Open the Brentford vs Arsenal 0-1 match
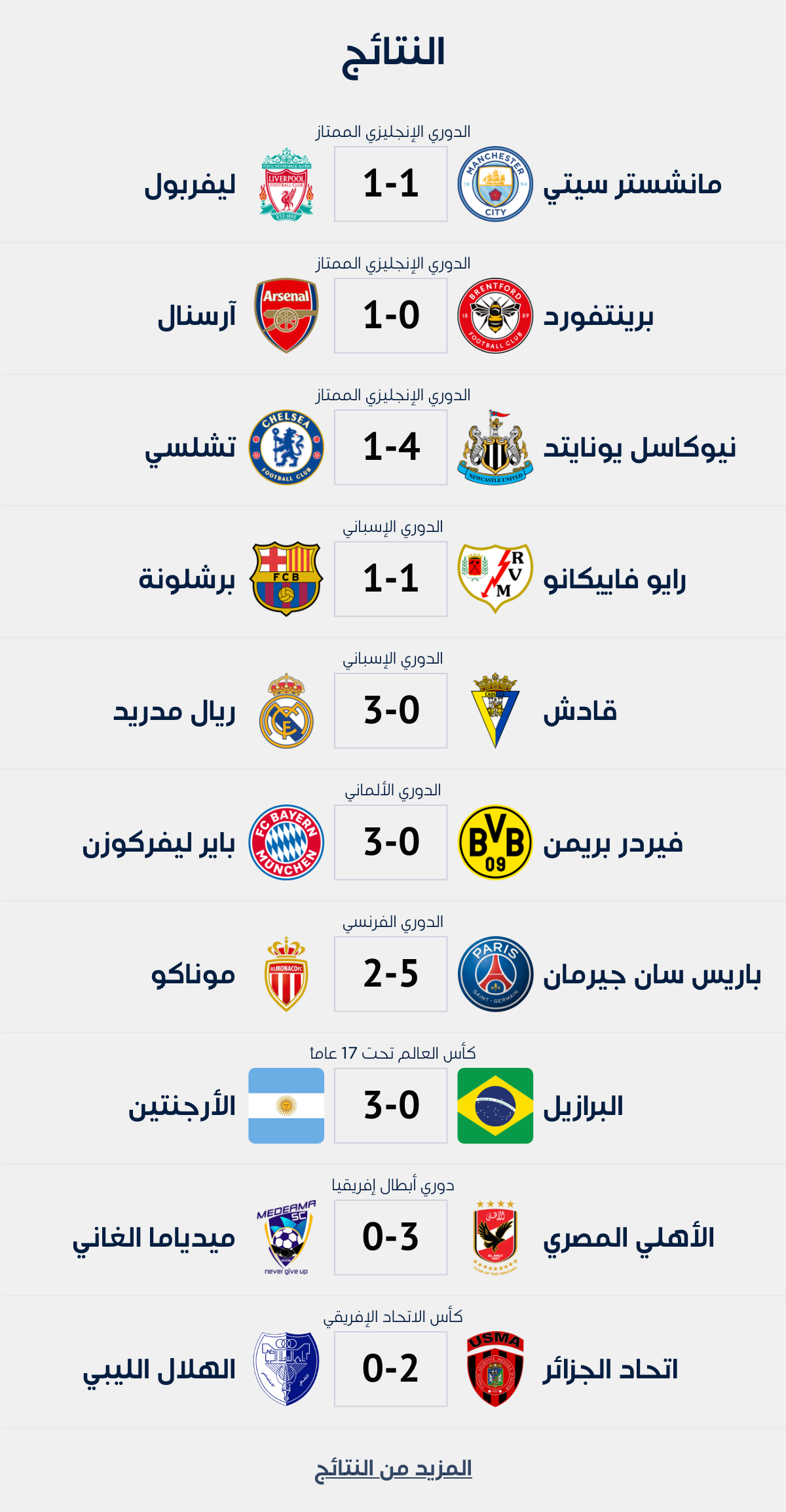 391,316
